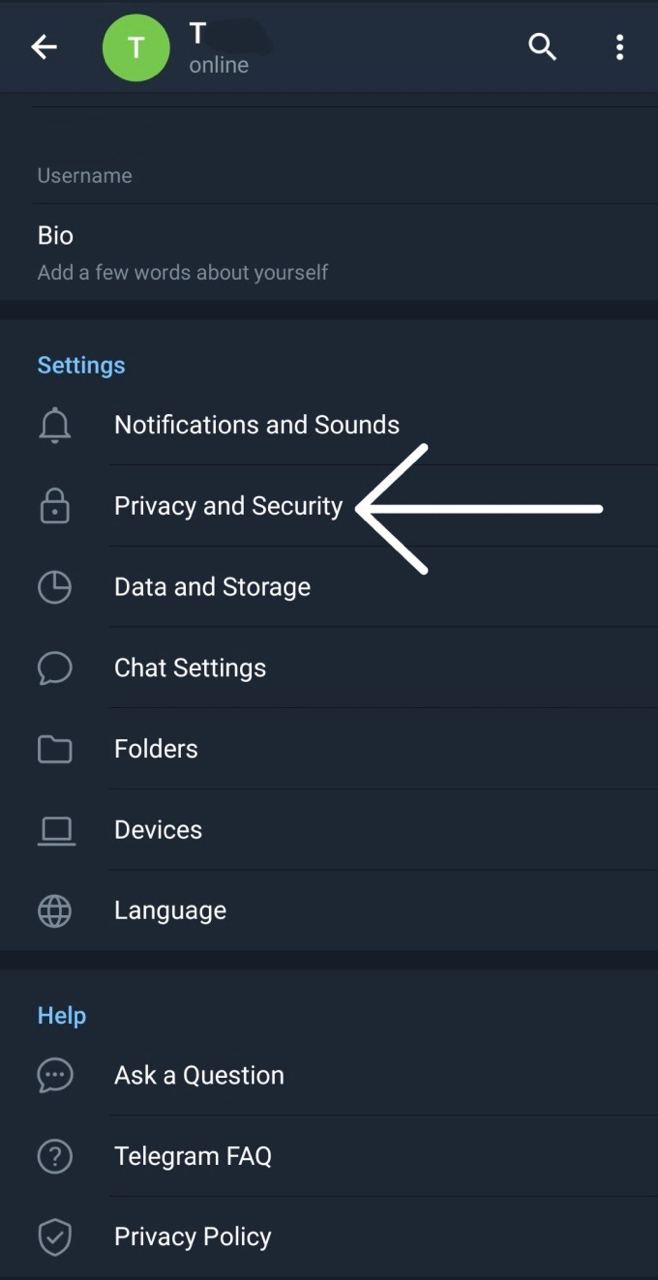Screen dimensions: 658x1280
Task: Edit the Bio row
Action: tap(329, 252)
